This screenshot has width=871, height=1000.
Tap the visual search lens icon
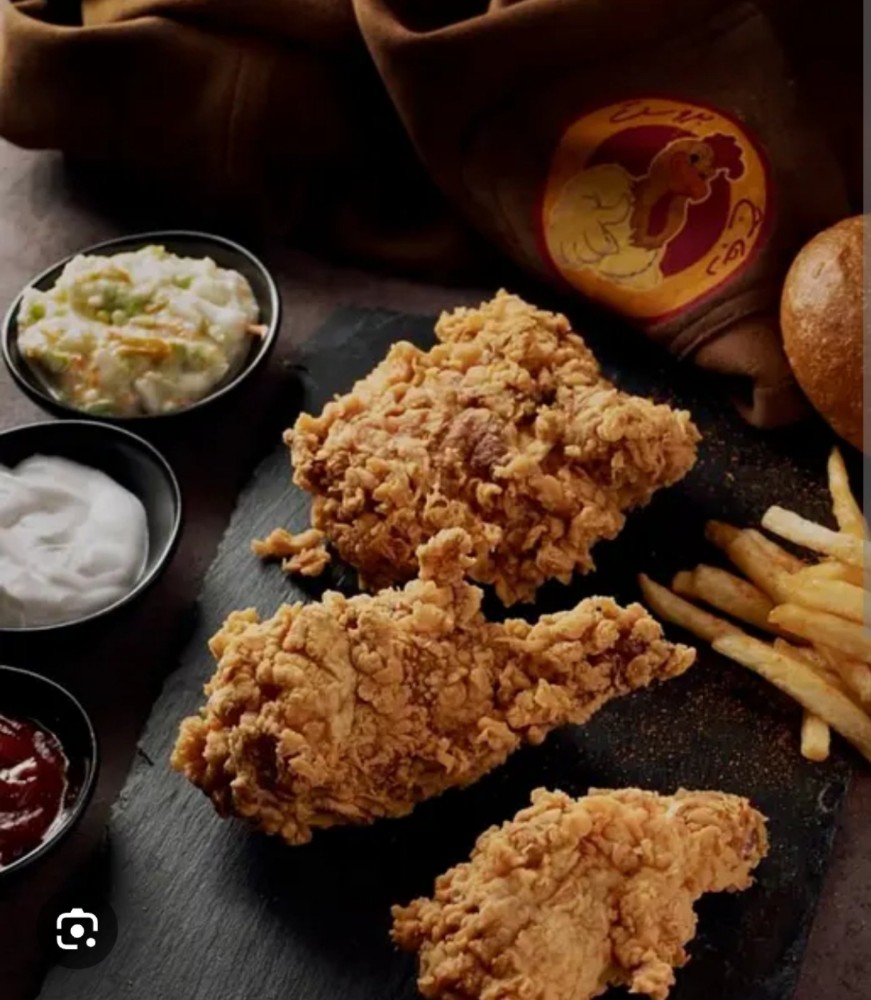pos(77,930)
